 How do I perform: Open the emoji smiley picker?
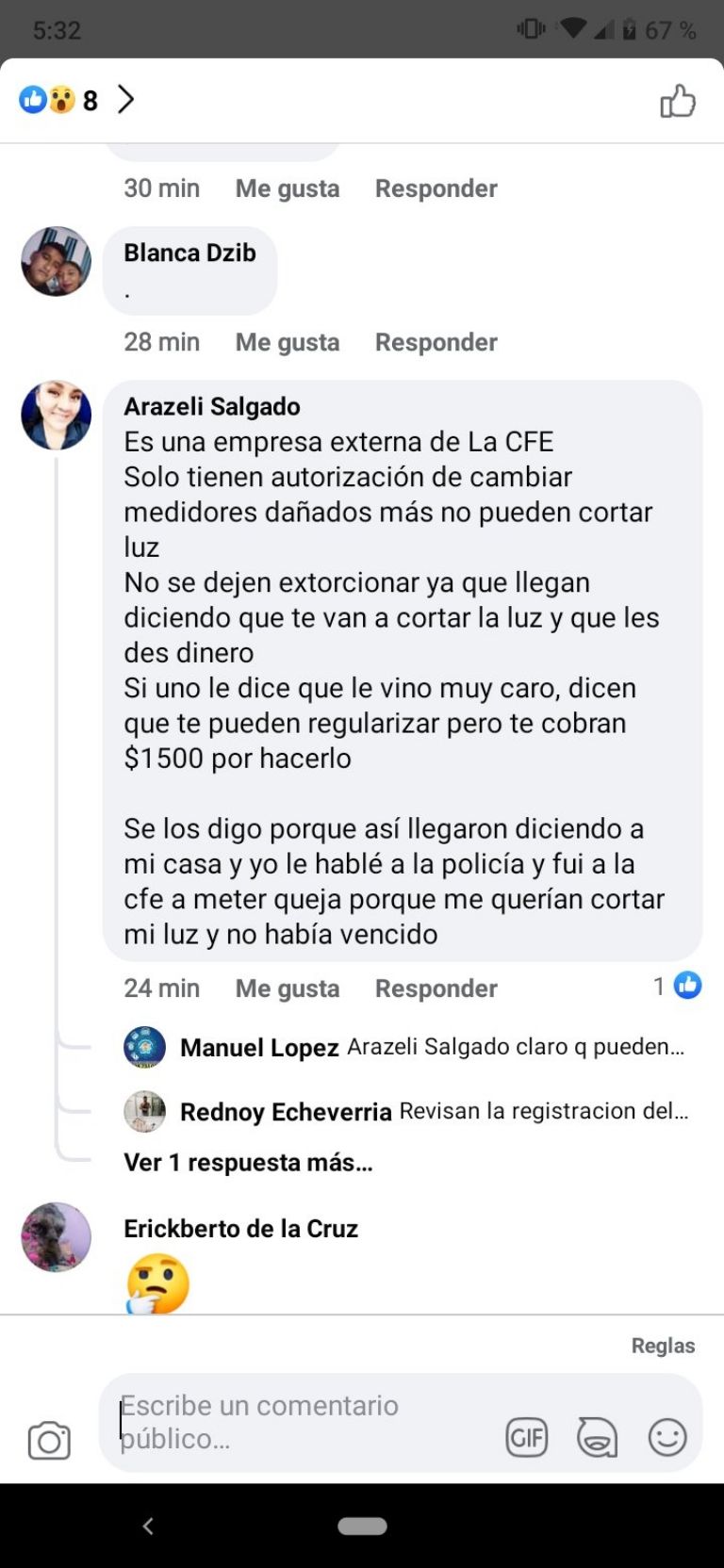pyautogui.click(x=666, y=1438)
